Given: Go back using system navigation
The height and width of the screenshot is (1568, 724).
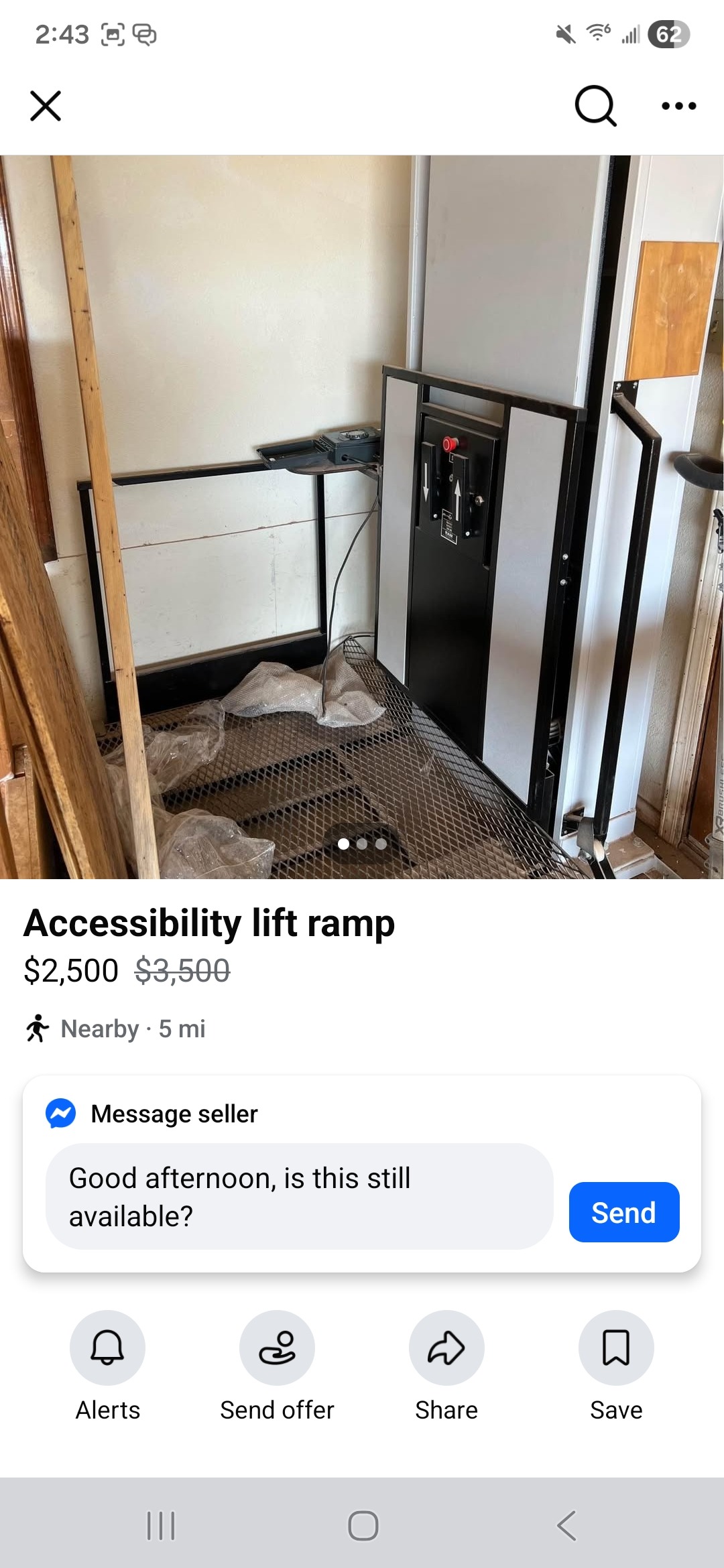Looking at the screenshot, I should [x=566, y=1526].
